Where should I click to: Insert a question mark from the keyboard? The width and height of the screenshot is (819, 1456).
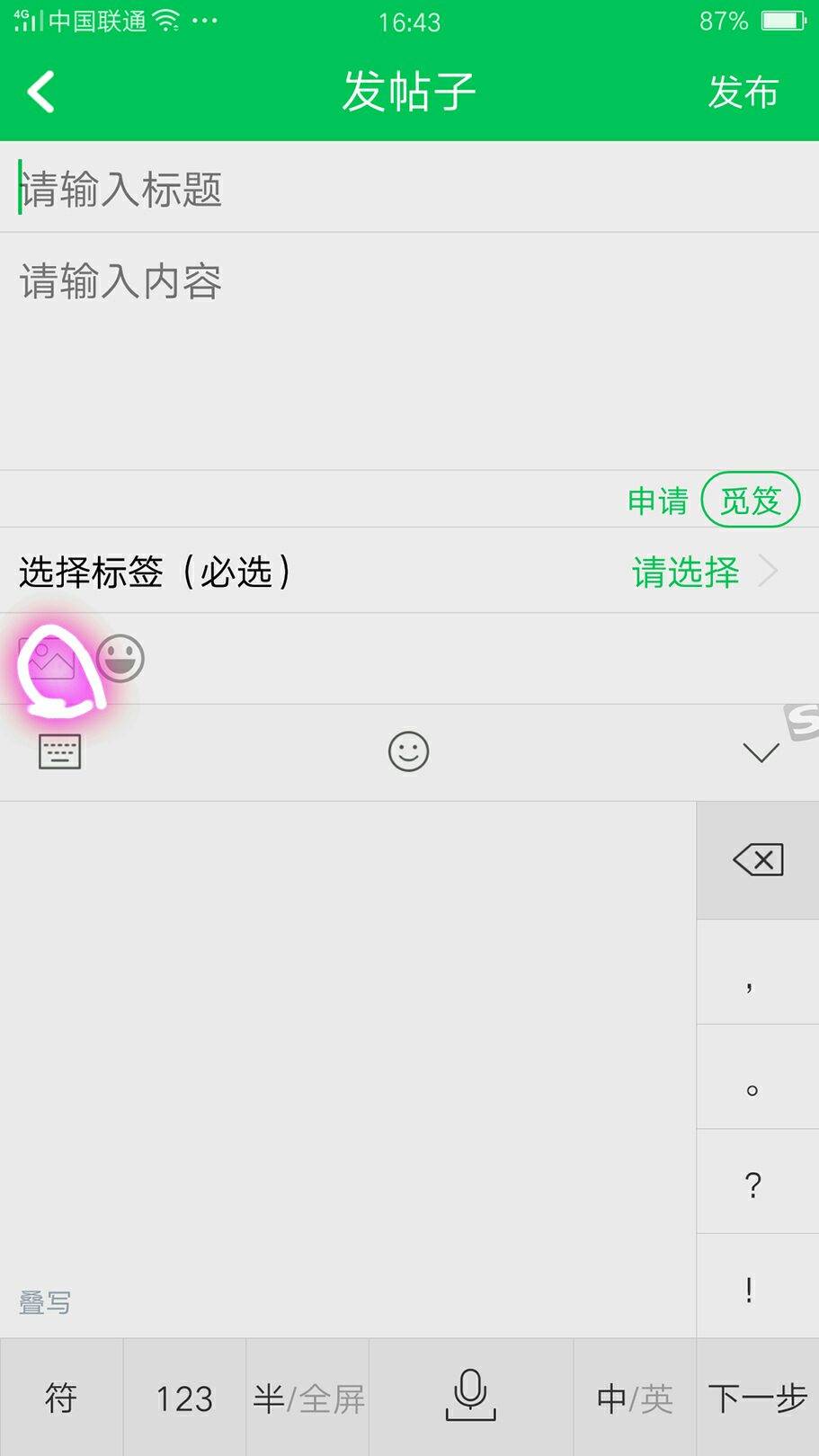(753, 1184)
